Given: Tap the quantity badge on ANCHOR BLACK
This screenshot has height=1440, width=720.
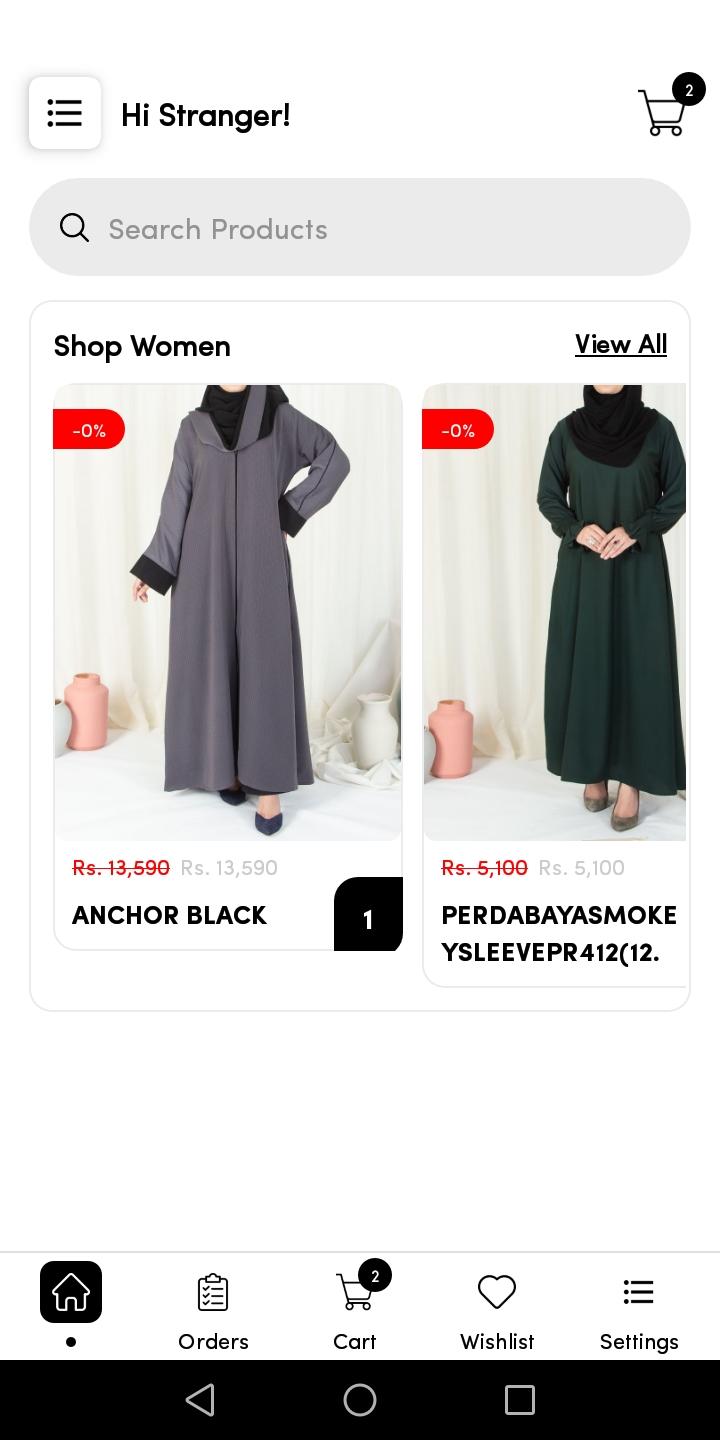Looking at the screenshot, I should point(368,914).
